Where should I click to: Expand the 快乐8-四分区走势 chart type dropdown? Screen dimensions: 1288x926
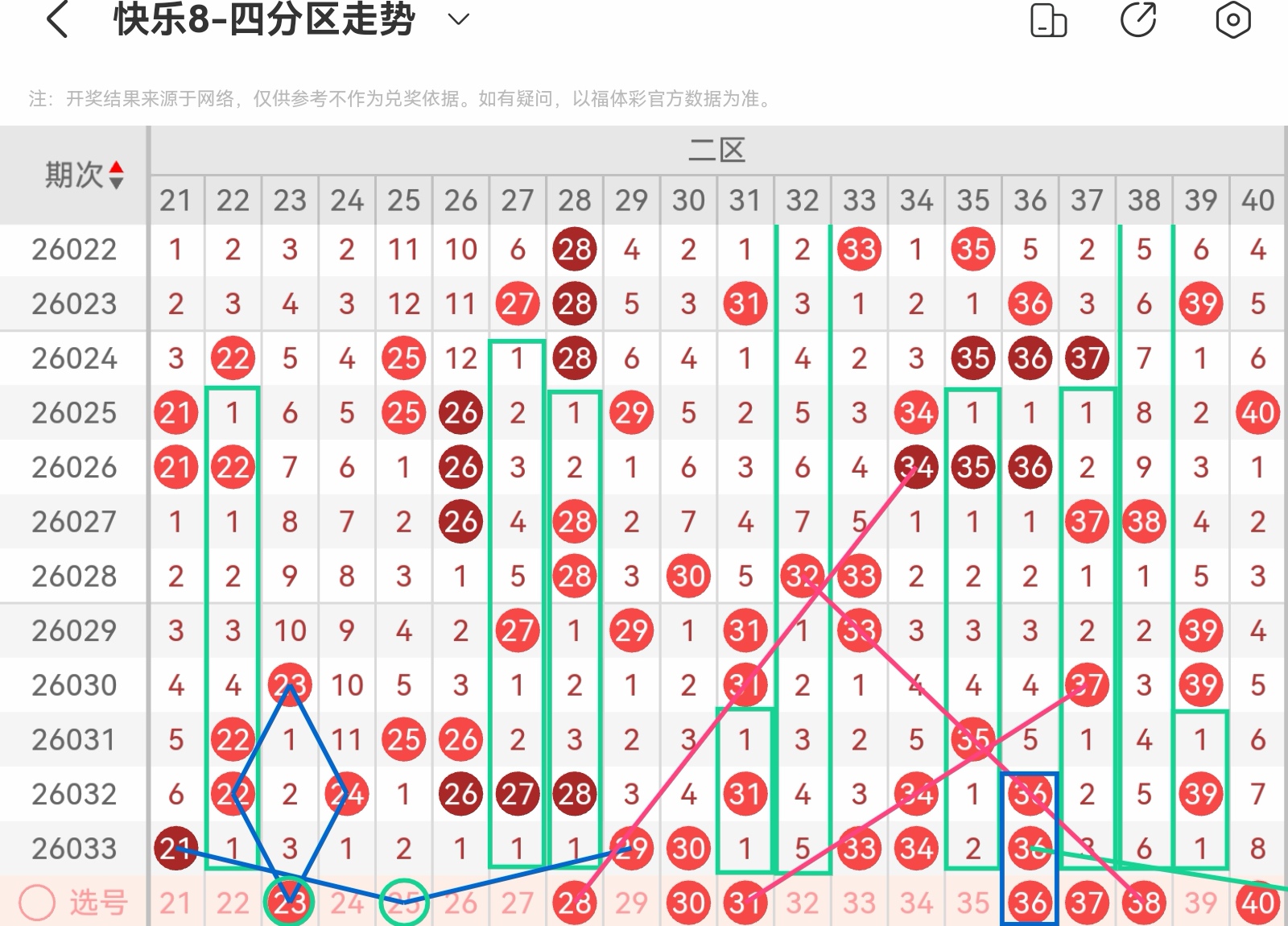pos(458,19)
